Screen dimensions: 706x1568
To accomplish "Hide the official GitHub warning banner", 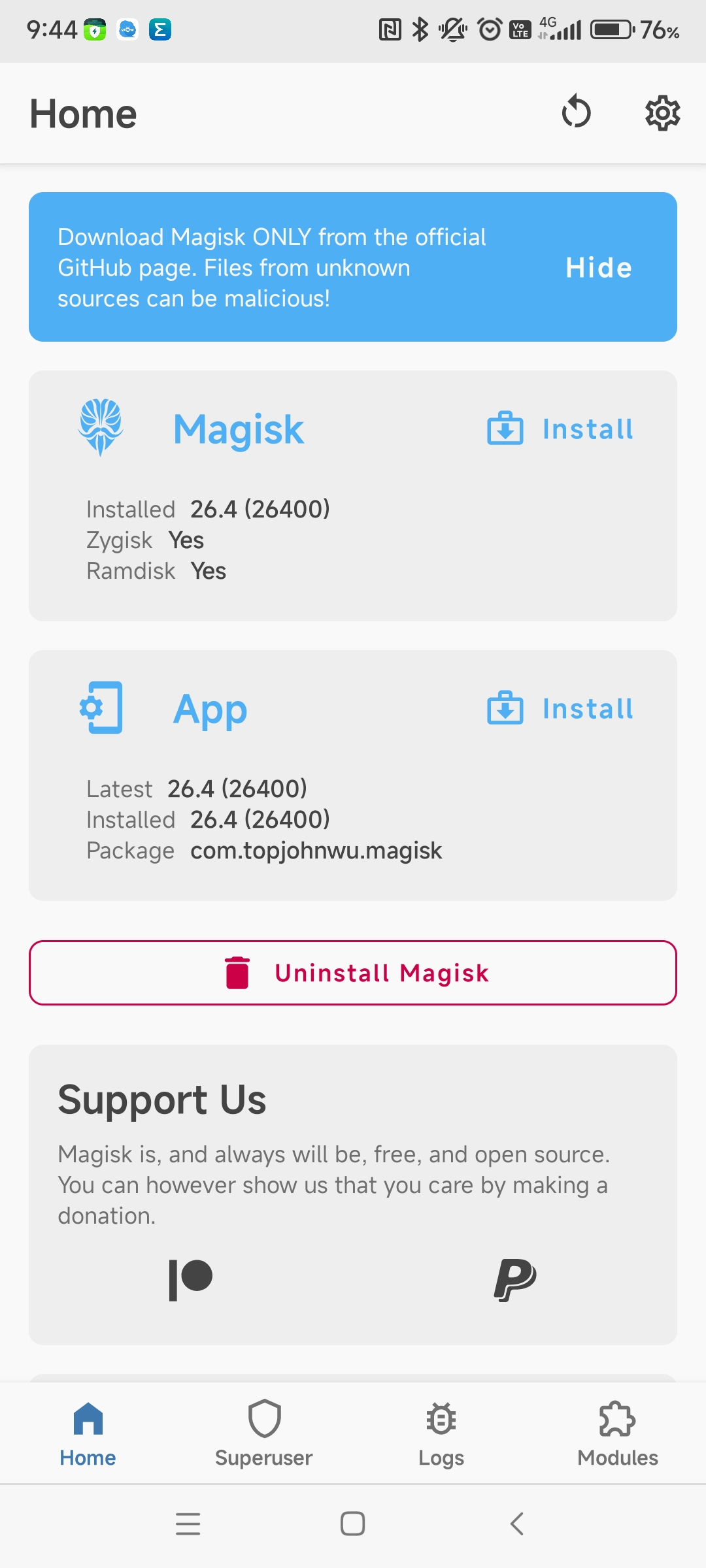I will pos(598,268).
